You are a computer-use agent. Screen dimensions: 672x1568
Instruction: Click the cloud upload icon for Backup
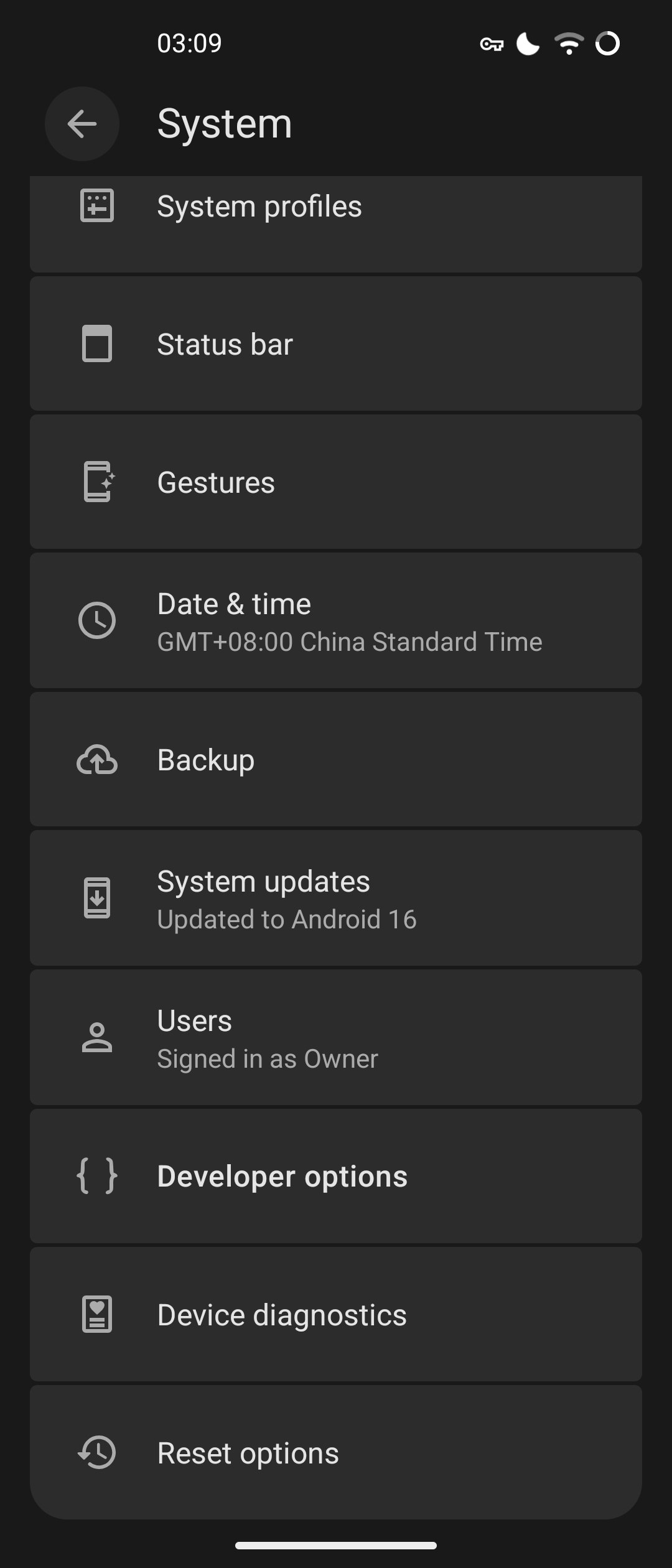coord(97,759)
